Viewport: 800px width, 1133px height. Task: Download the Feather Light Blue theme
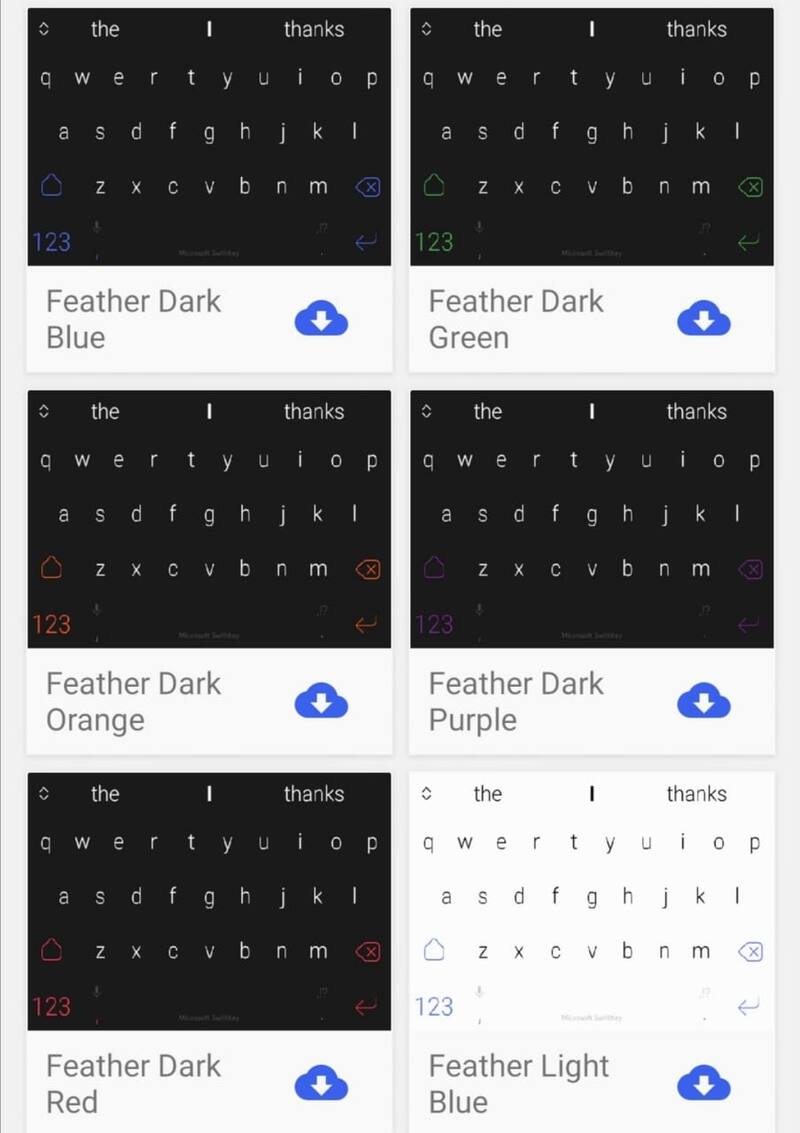click(x=704, y=1084)
